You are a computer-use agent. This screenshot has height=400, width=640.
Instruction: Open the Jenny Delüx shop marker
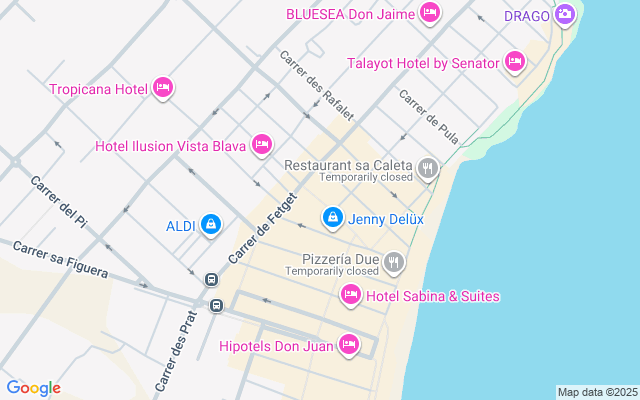pyautogui.click(x=333, y=217)
